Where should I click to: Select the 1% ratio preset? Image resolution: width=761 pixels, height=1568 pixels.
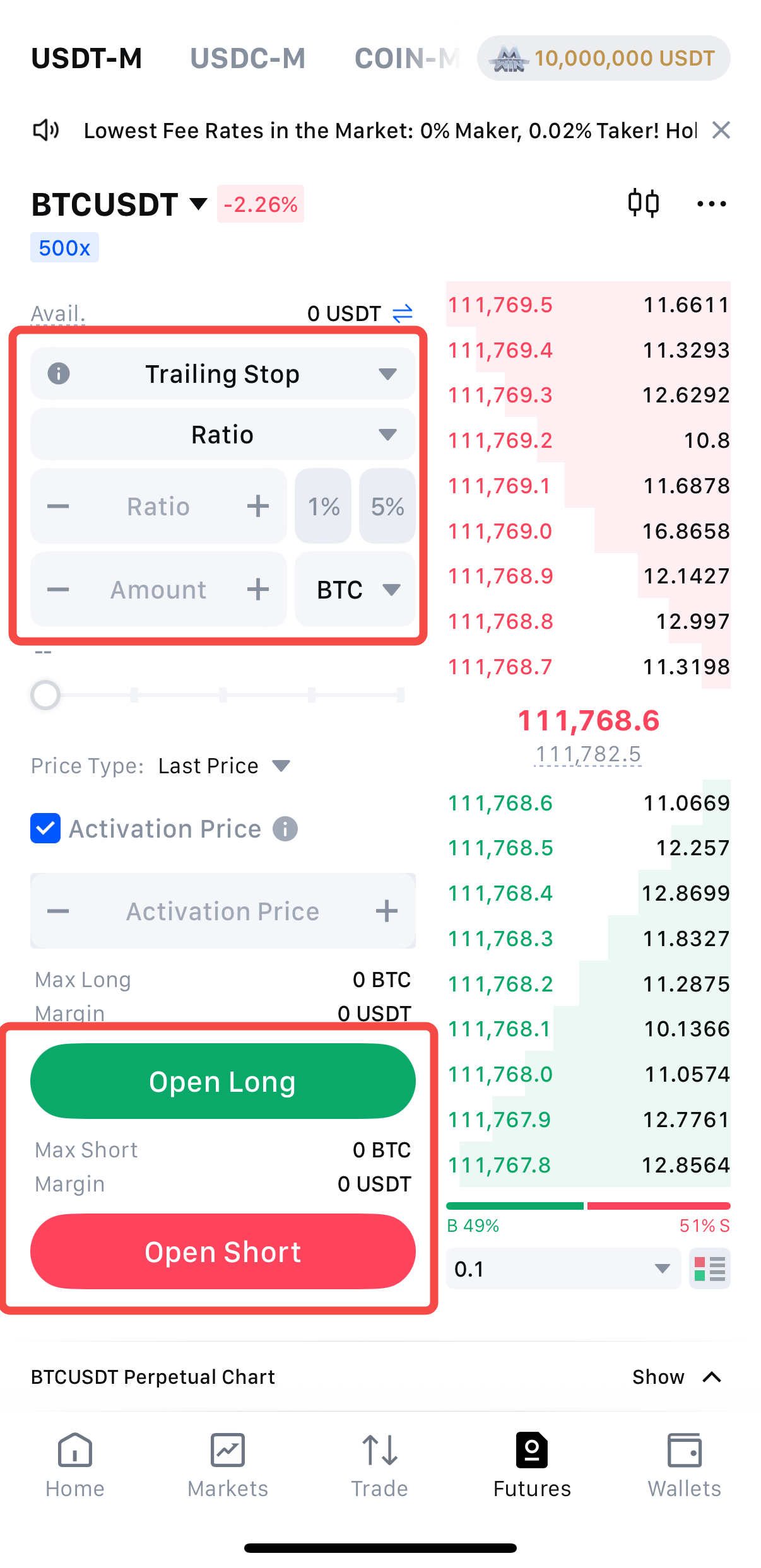323,506
